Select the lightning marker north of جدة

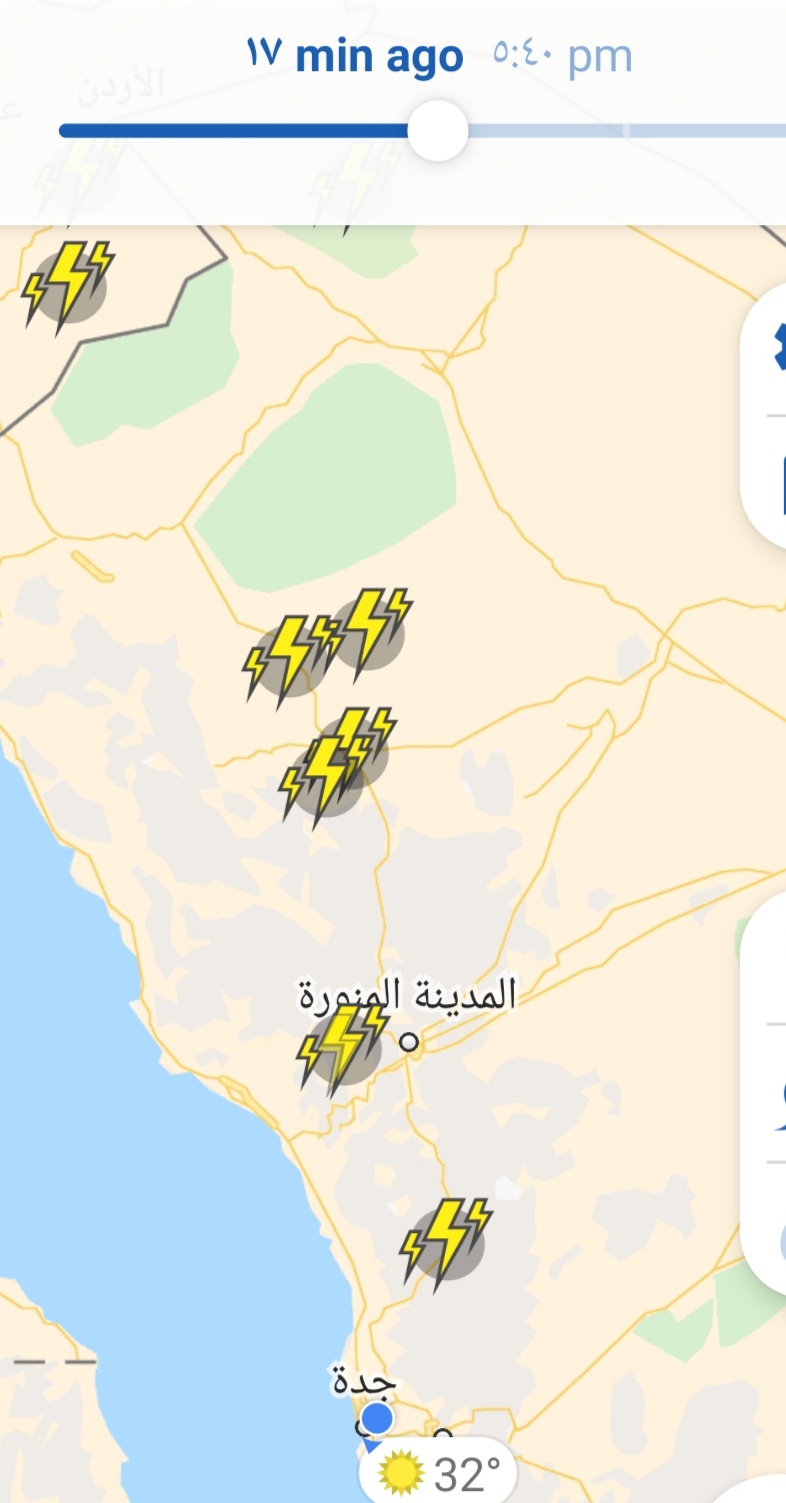click(446, 1243)
